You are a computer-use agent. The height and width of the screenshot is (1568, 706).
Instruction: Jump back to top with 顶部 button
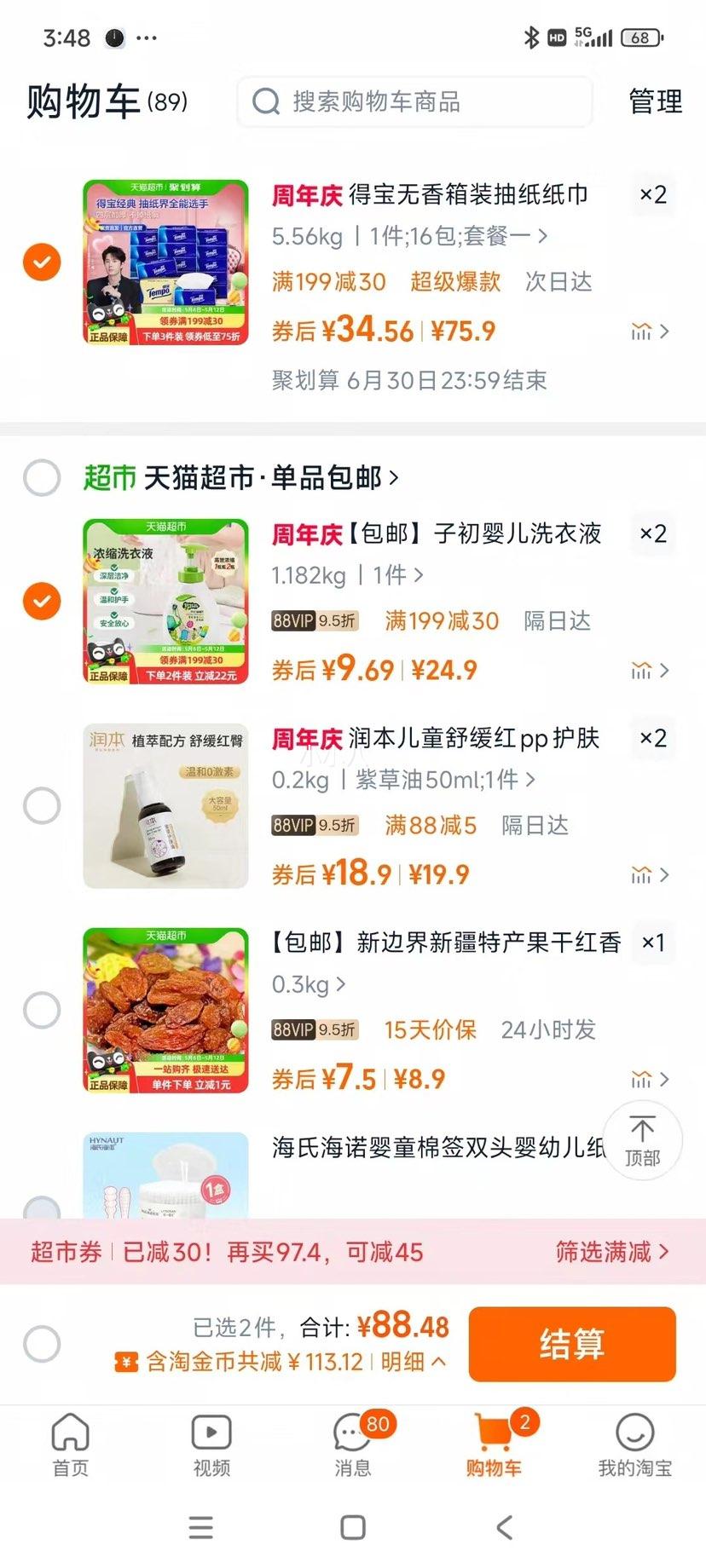pyautogui.click(x=642, y=1141)
